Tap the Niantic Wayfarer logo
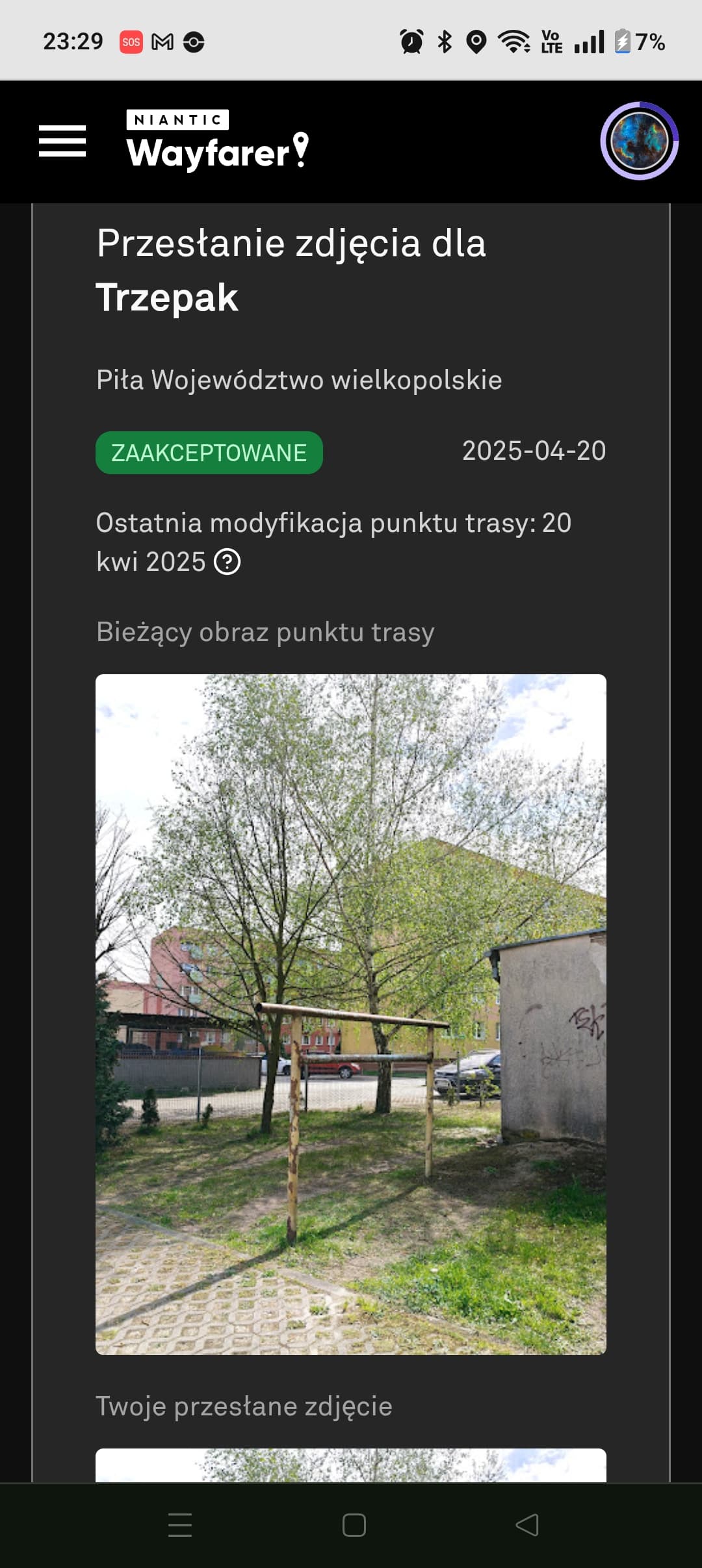This screenshot has width=702, height=1568. [x=218, y=140]
